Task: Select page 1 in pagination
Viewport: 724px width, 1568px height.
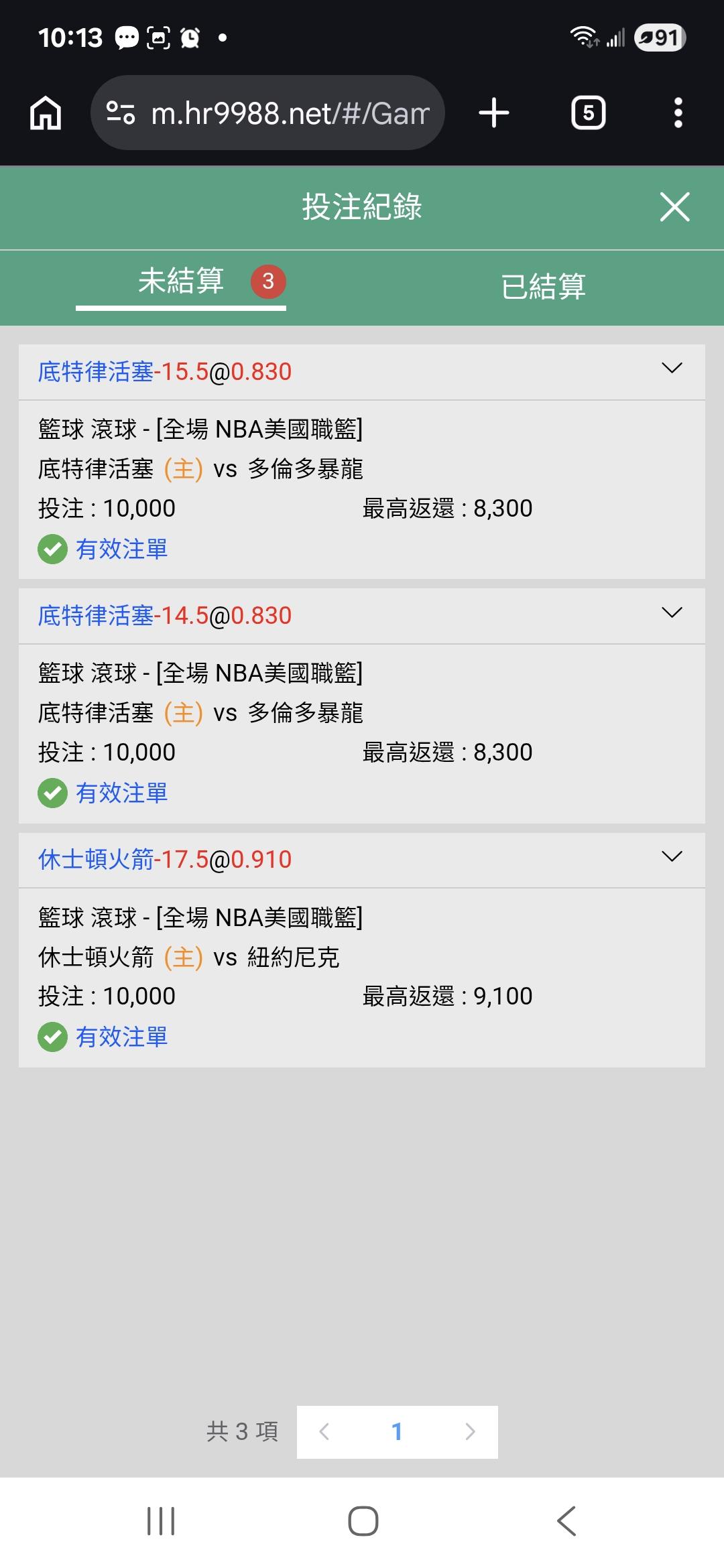Action: [x=397, y=1432]
